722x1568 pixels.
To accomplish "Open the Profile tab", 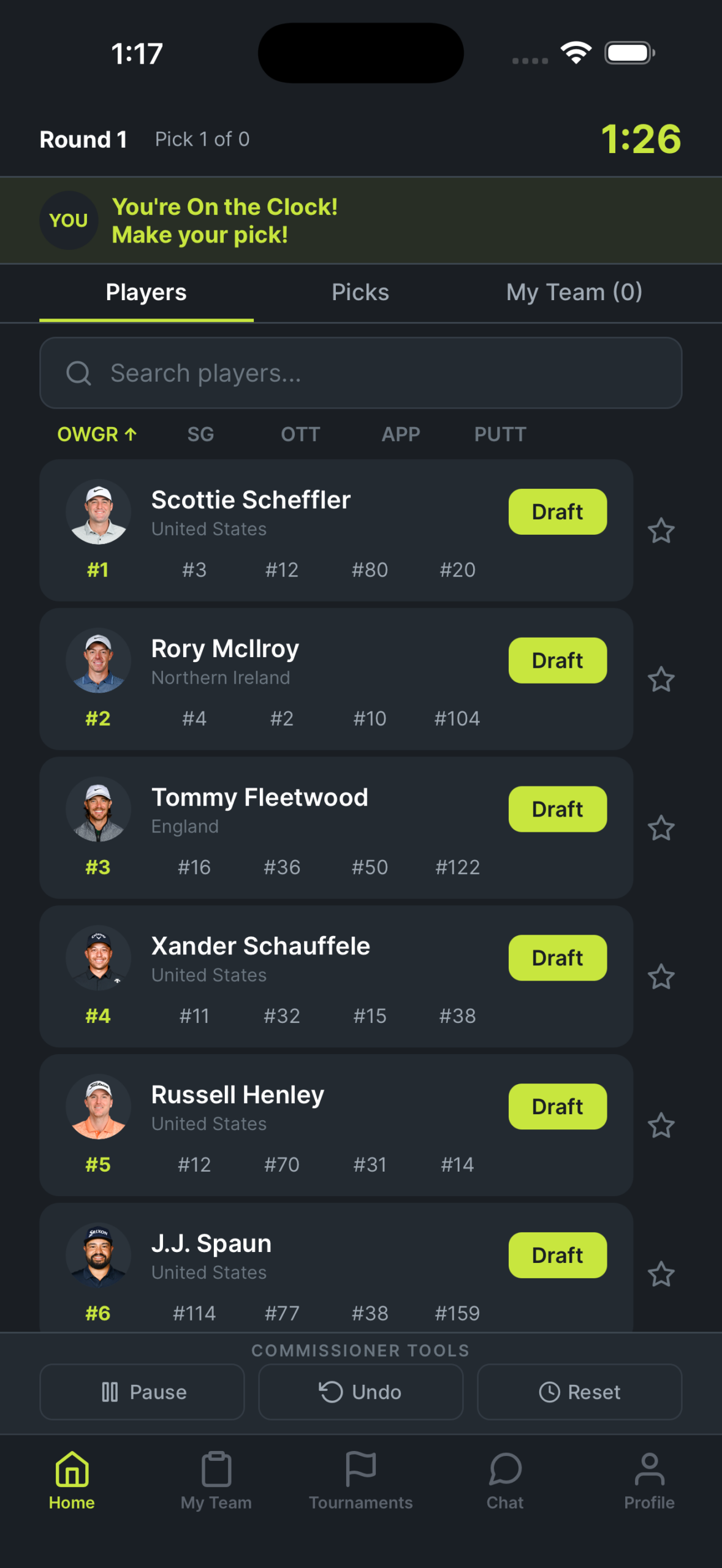I will tap(649, 1480).
